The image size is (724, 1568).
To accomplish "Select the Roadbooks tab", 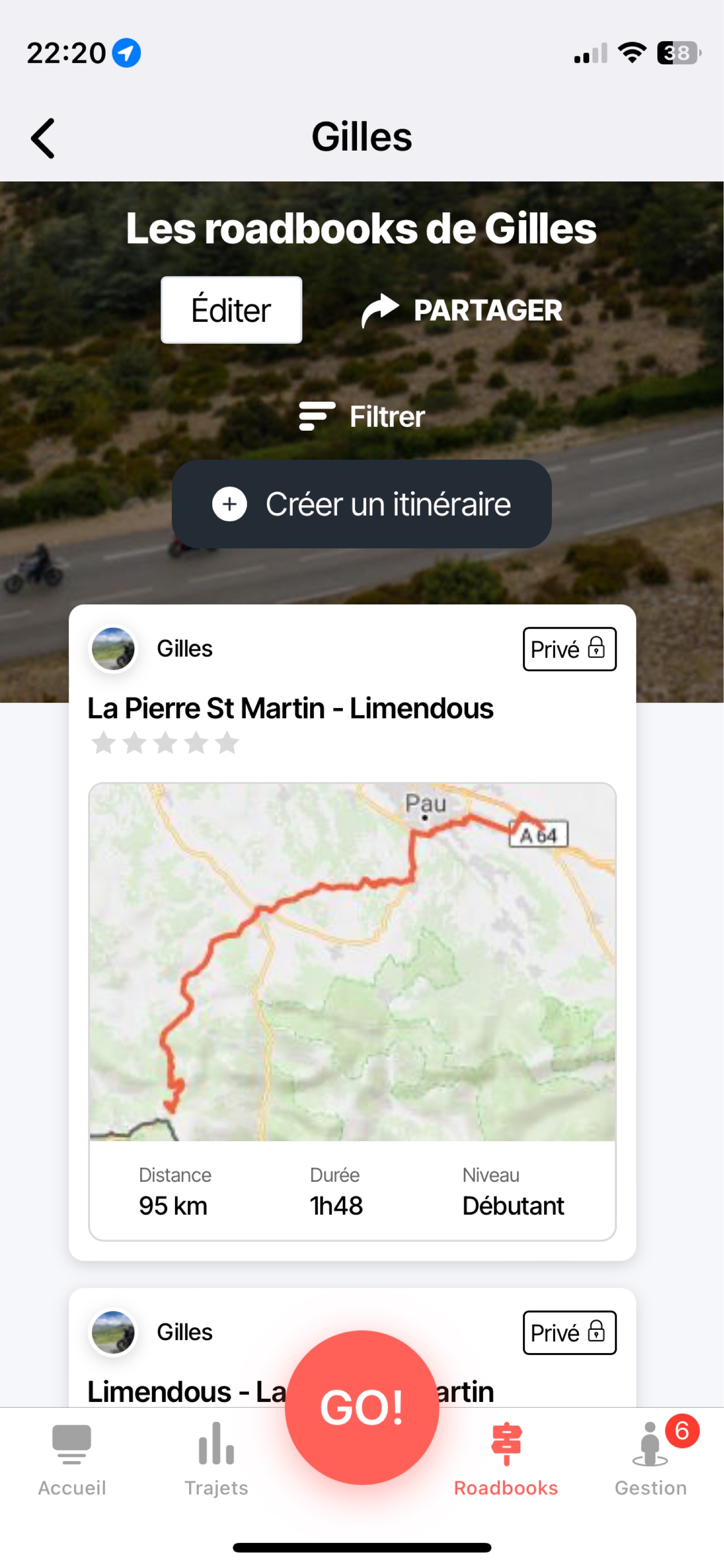I will (x=505, y=1460).
